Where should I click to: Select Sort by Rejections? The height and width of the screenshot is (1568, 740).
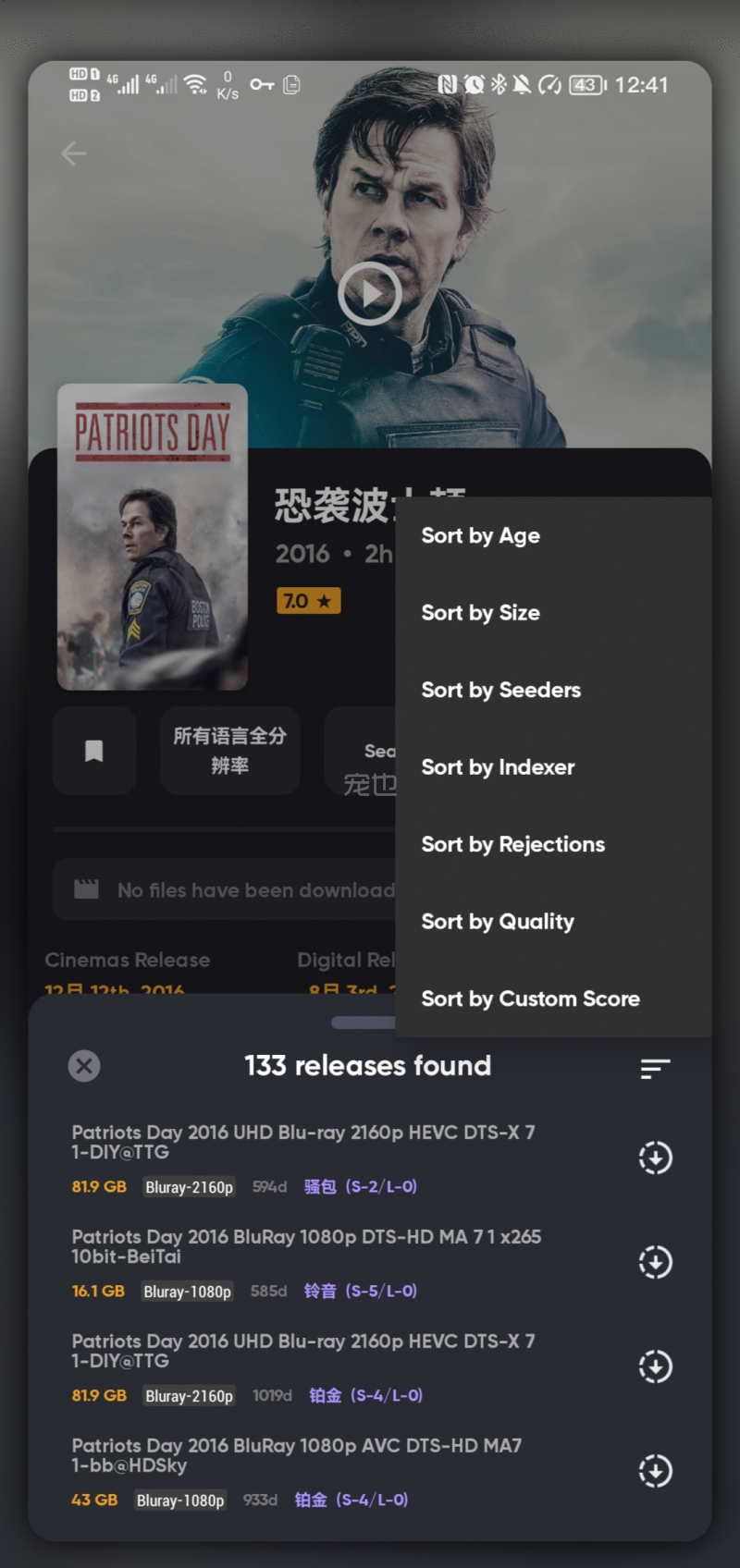click(513, 845)
